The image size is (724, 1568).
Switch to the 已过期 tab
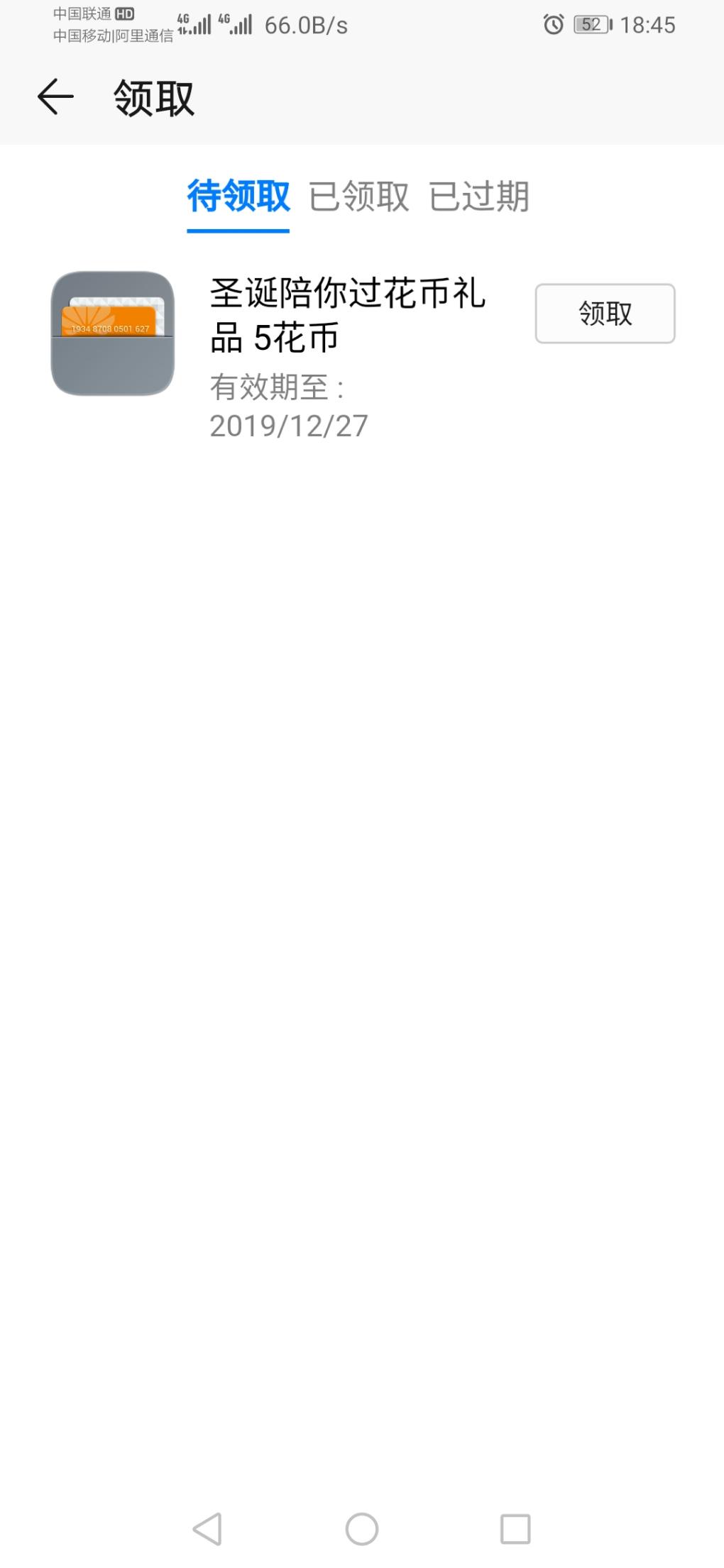click(x=479, y=197)
